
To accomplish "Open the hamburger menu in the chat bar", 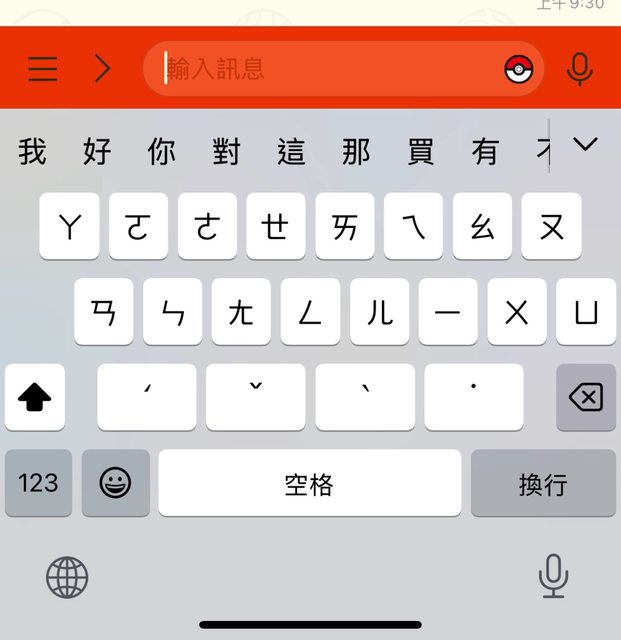I will [42, 69].
